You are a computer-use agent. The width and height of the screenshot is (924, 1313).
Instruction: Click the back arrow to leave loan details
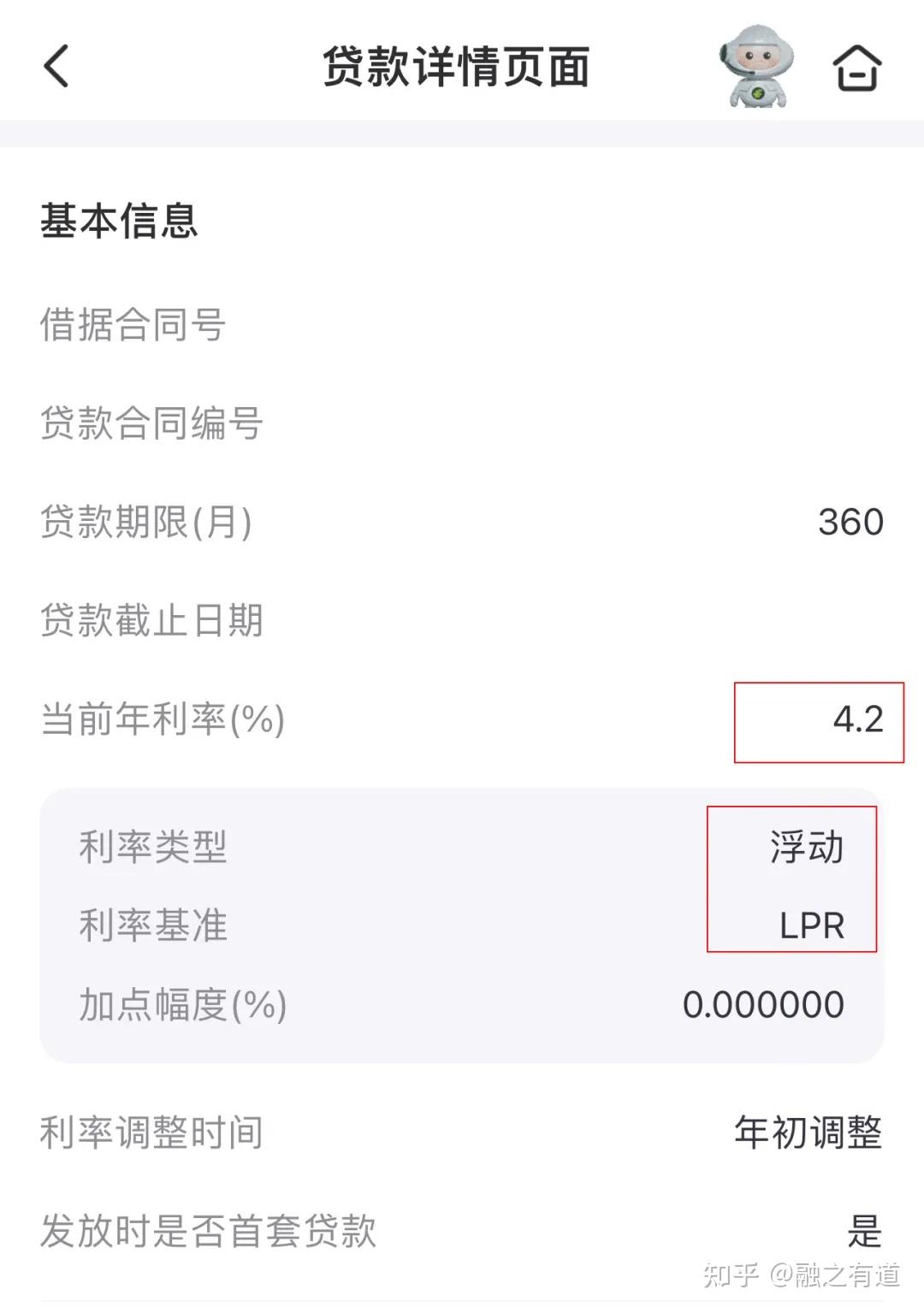coord(54,68)
